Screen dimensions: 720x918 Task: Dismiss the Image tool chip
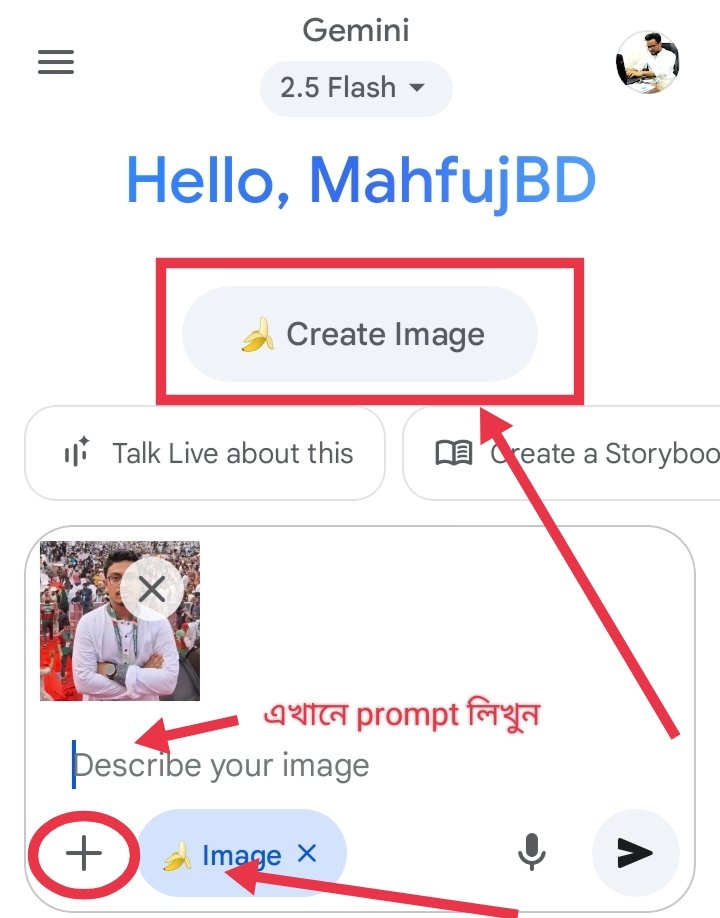(307, 853)
